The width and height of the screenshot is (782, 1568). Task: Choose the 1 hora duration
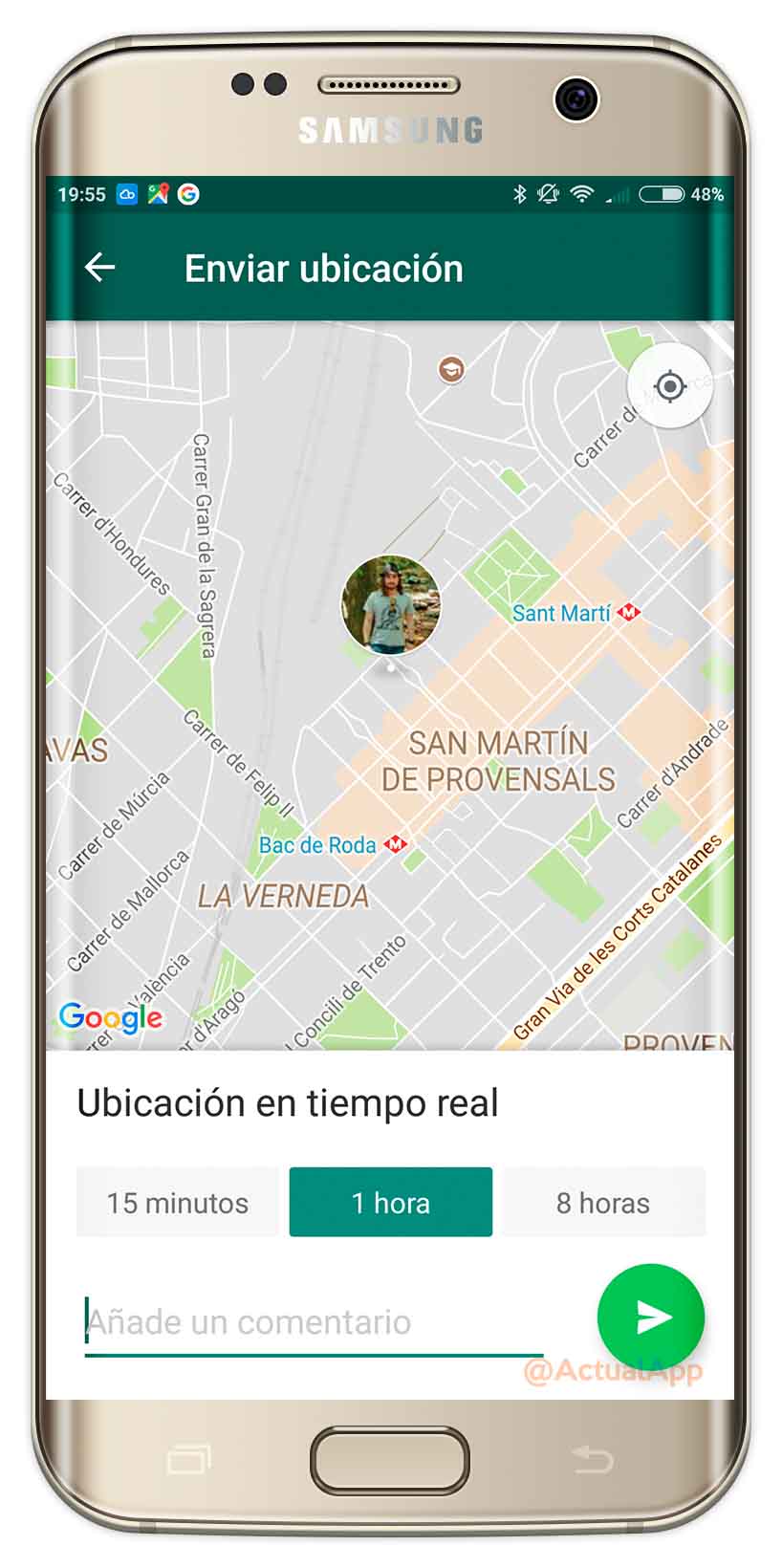pos(391,1202)
